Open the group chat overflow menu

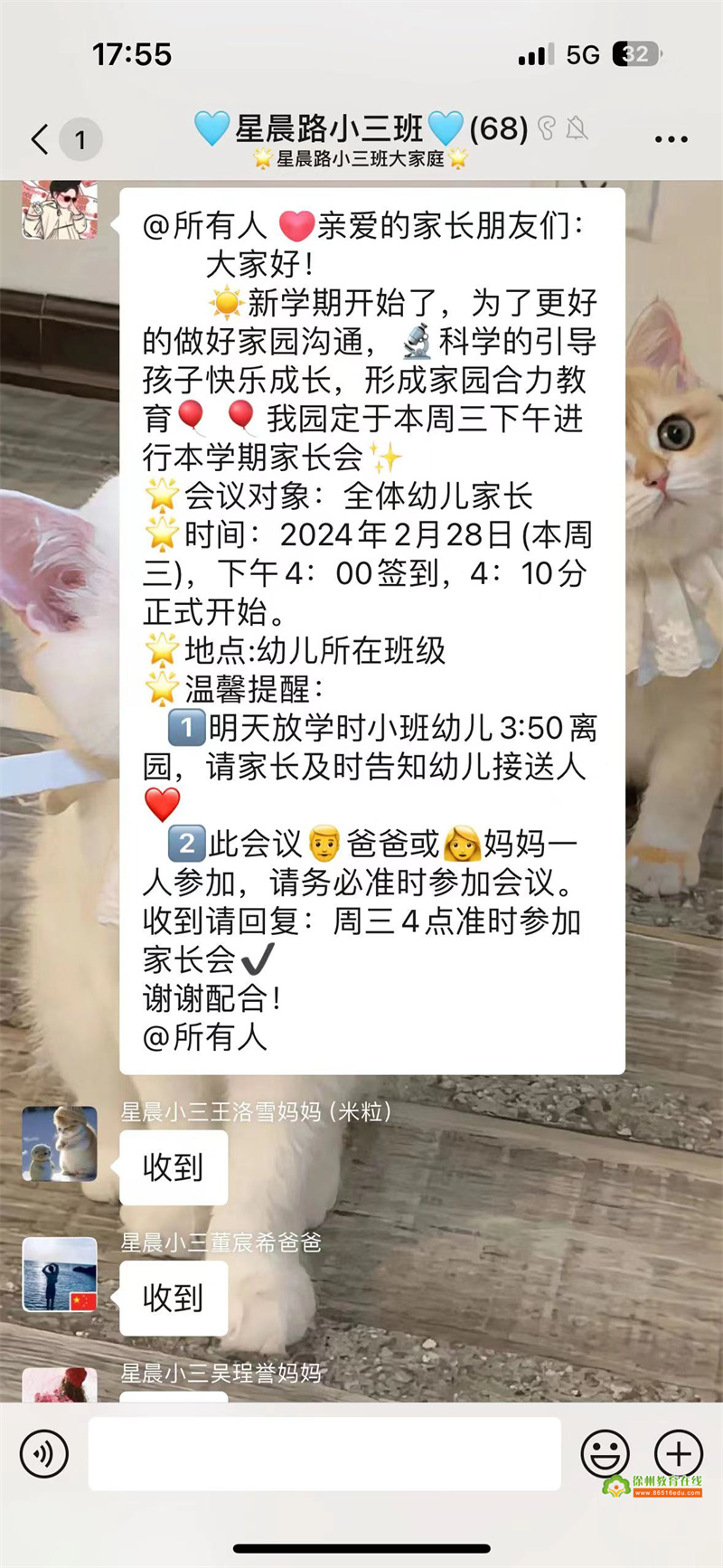click(x=671, y=139)
